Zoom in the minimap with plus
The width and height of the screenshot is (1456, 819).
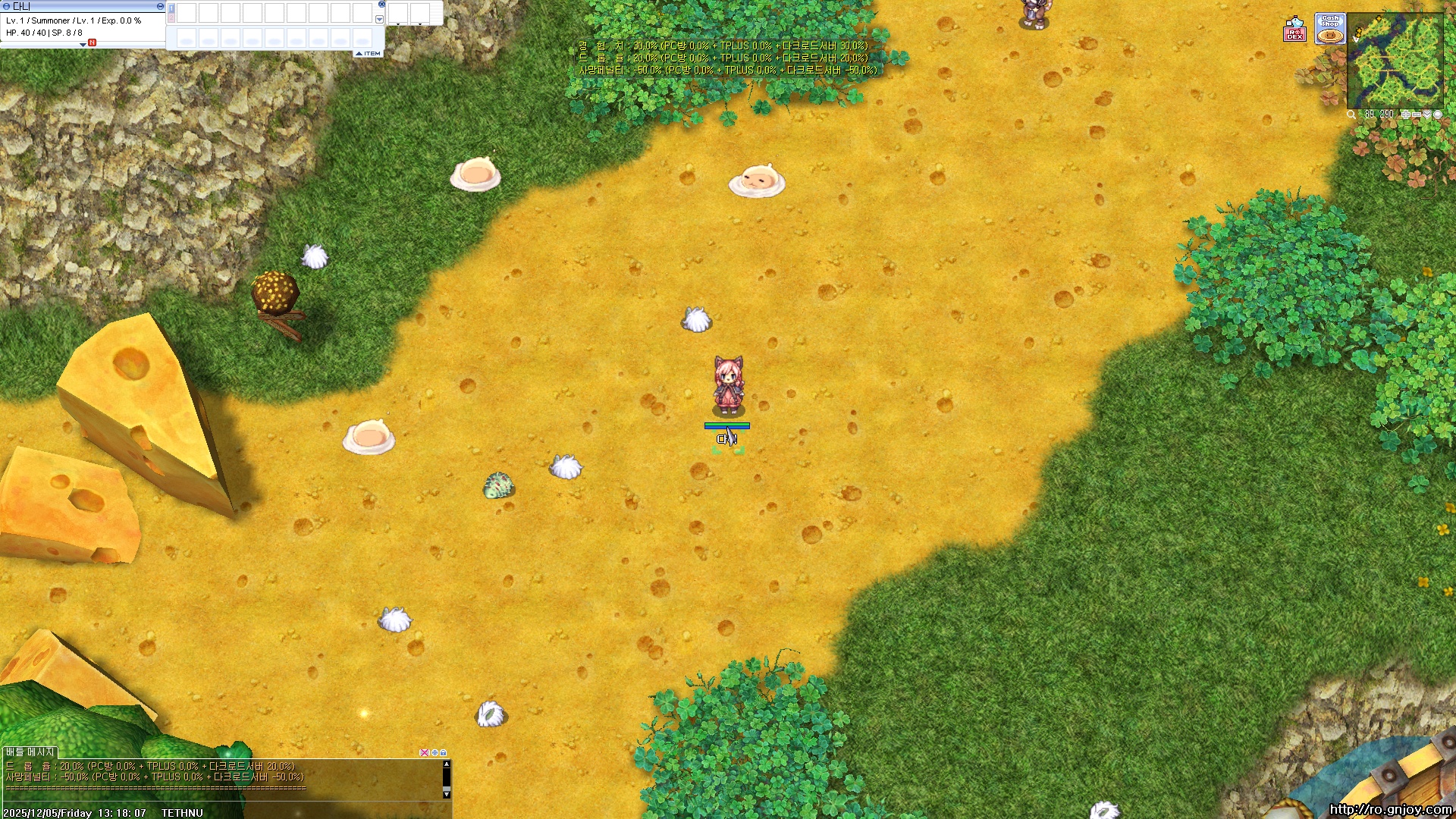(x=1406, y=115)
